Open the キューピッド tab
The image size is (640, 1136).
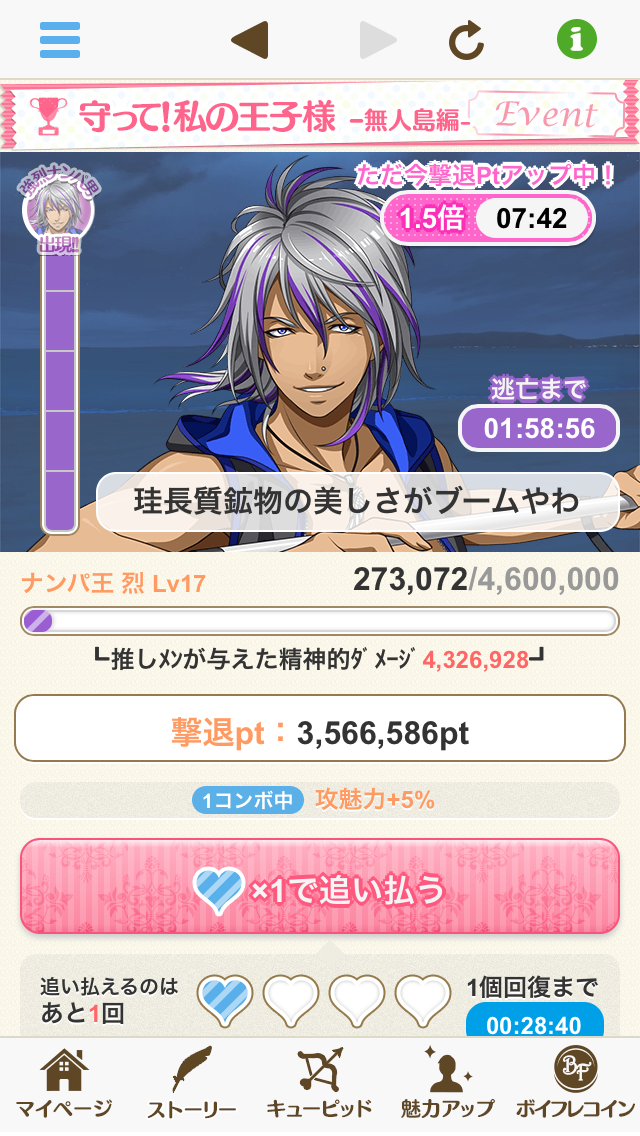click(x=319, y=1085)
